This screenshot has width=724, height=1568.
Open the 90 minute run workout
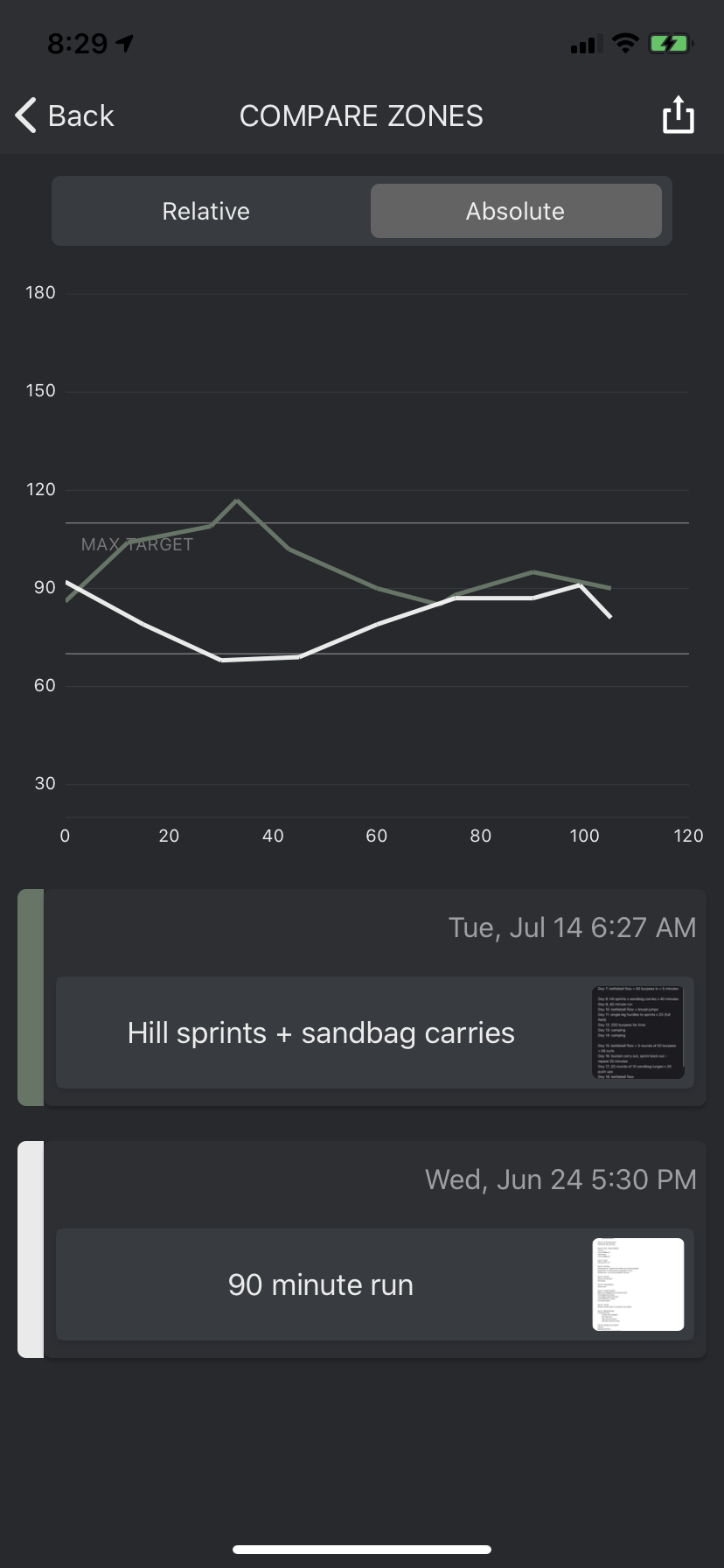[x=322, y=1284]
